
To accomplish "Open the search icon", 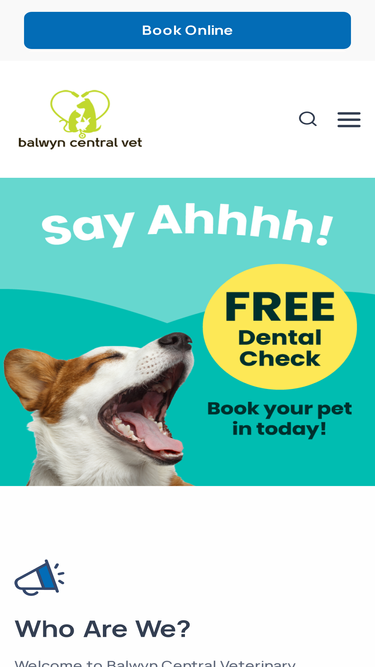I will 307,119.
